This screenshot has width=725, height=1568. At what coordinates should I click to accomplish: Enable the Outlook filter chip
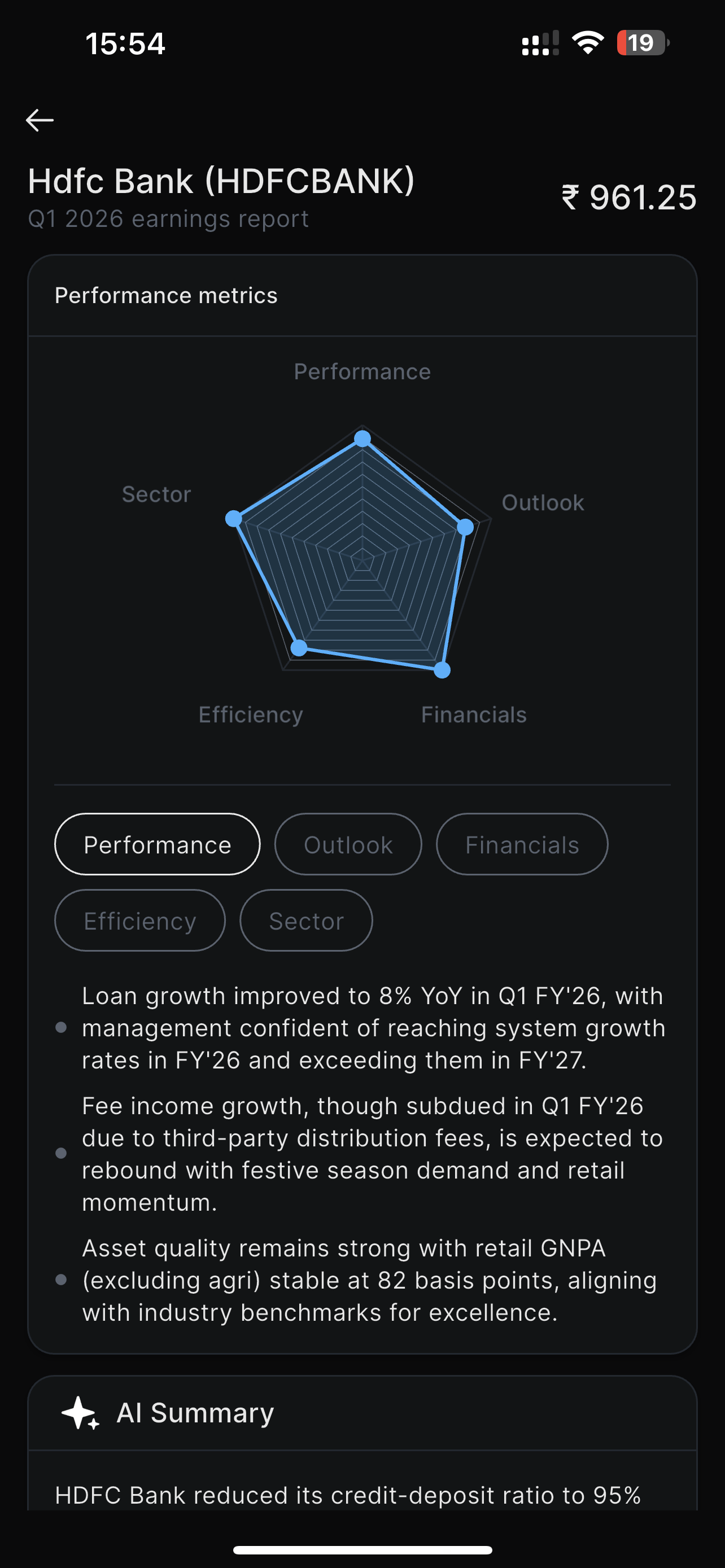pyautogui.click(x=348, y=844)
